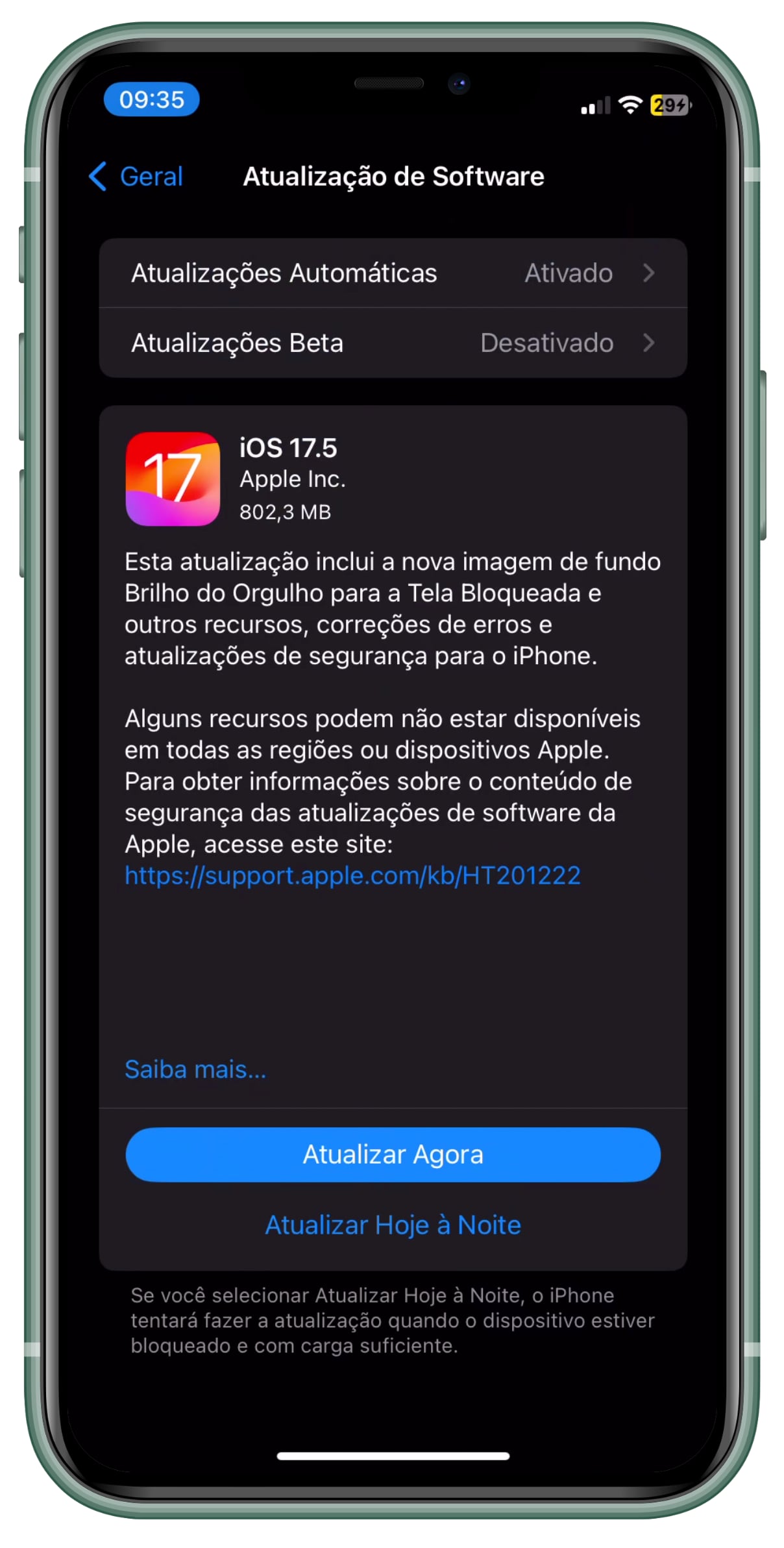Open the support.apple.com security link
This screenshot has width=784, height=1548.
pyautogui.click(x=352, y=875)
